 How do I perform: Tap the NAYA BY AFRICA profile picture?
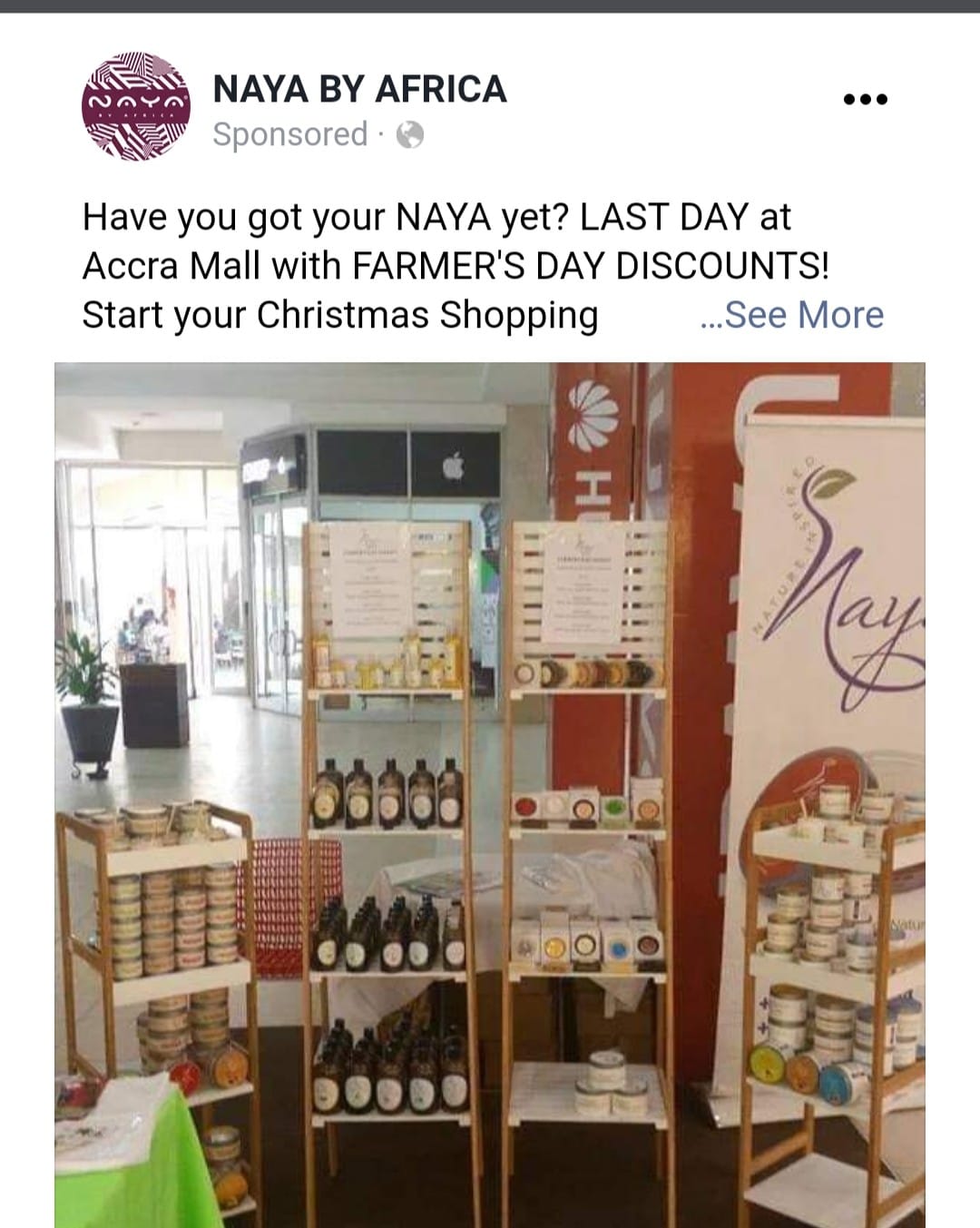(x=136, y=107)
